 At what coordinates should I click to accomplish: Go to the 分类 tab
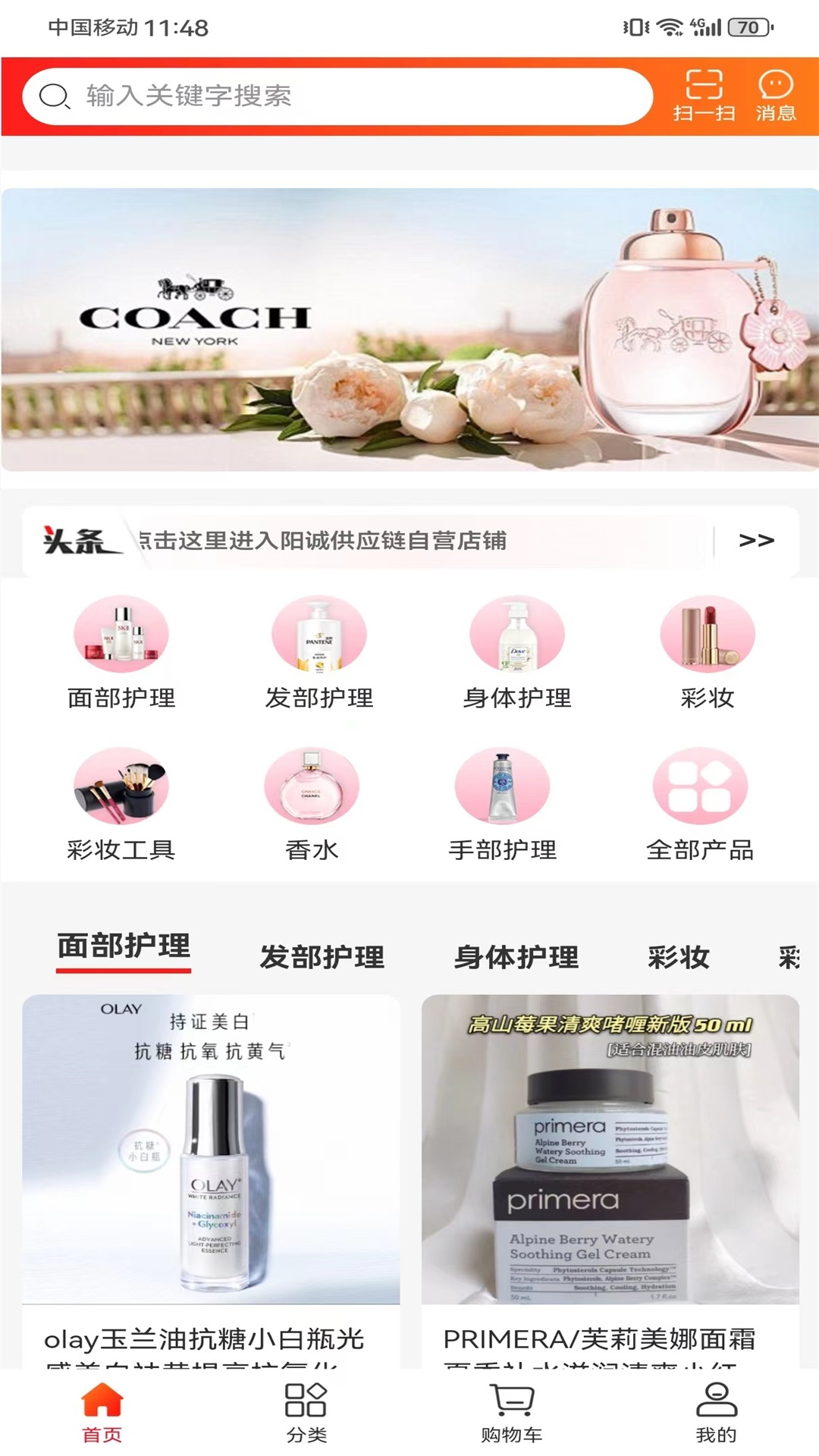point(306,1413)
